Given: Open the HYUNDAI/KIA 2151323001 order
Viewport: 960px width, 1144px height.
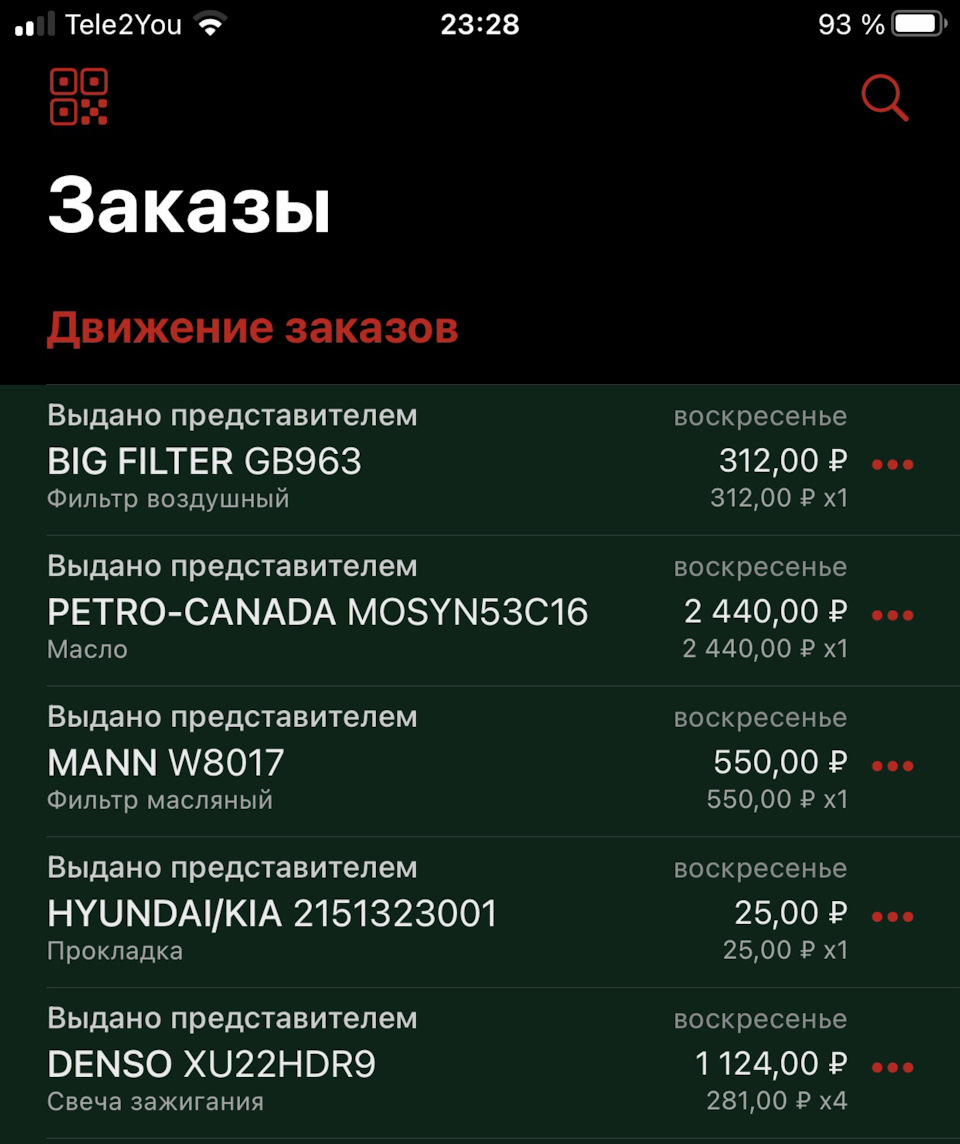Looking at the screenshot, I should pyautogui.click(x=400, y=914).
